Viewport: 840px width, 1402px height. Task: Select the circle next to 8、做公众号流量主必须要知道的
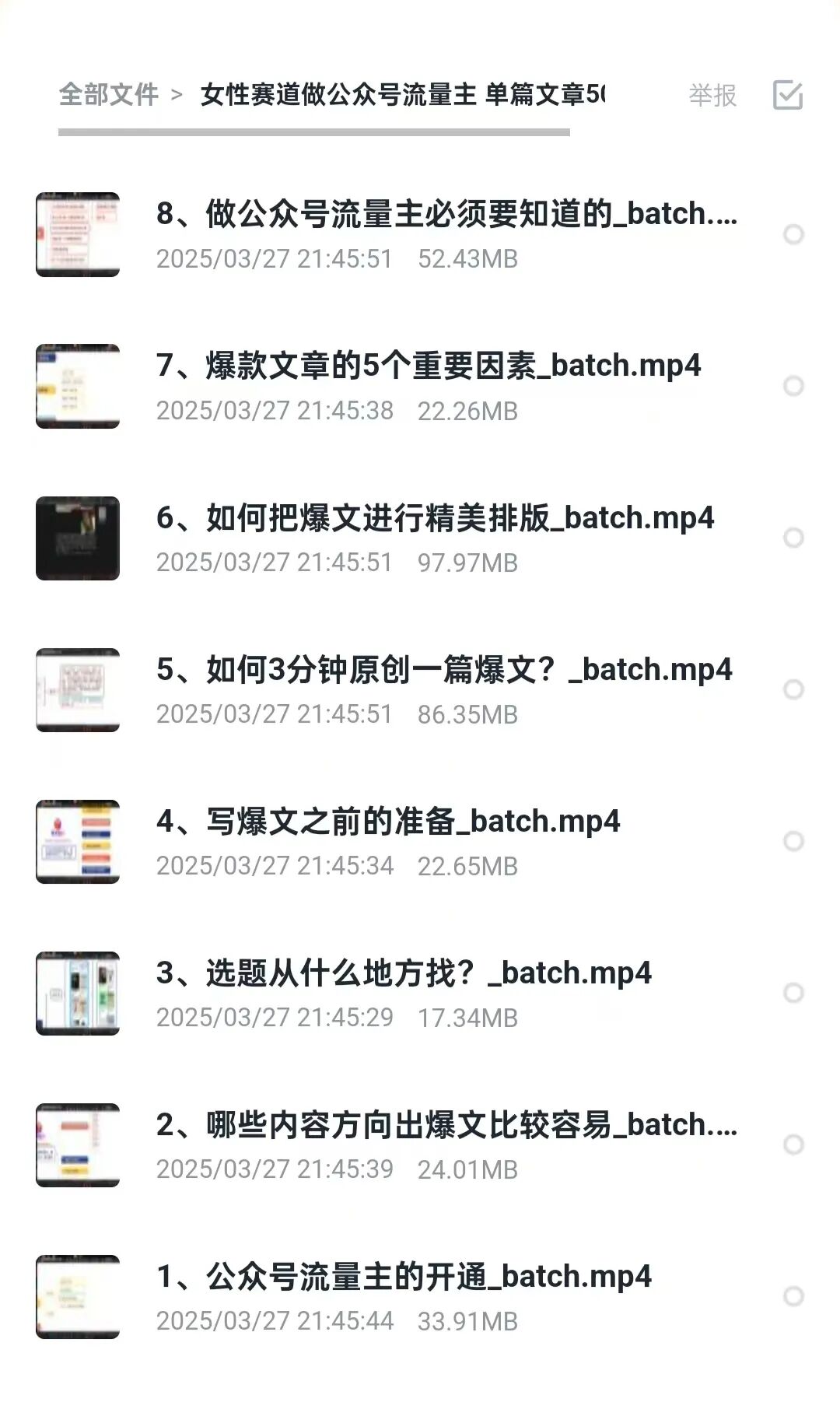point(795,234)
